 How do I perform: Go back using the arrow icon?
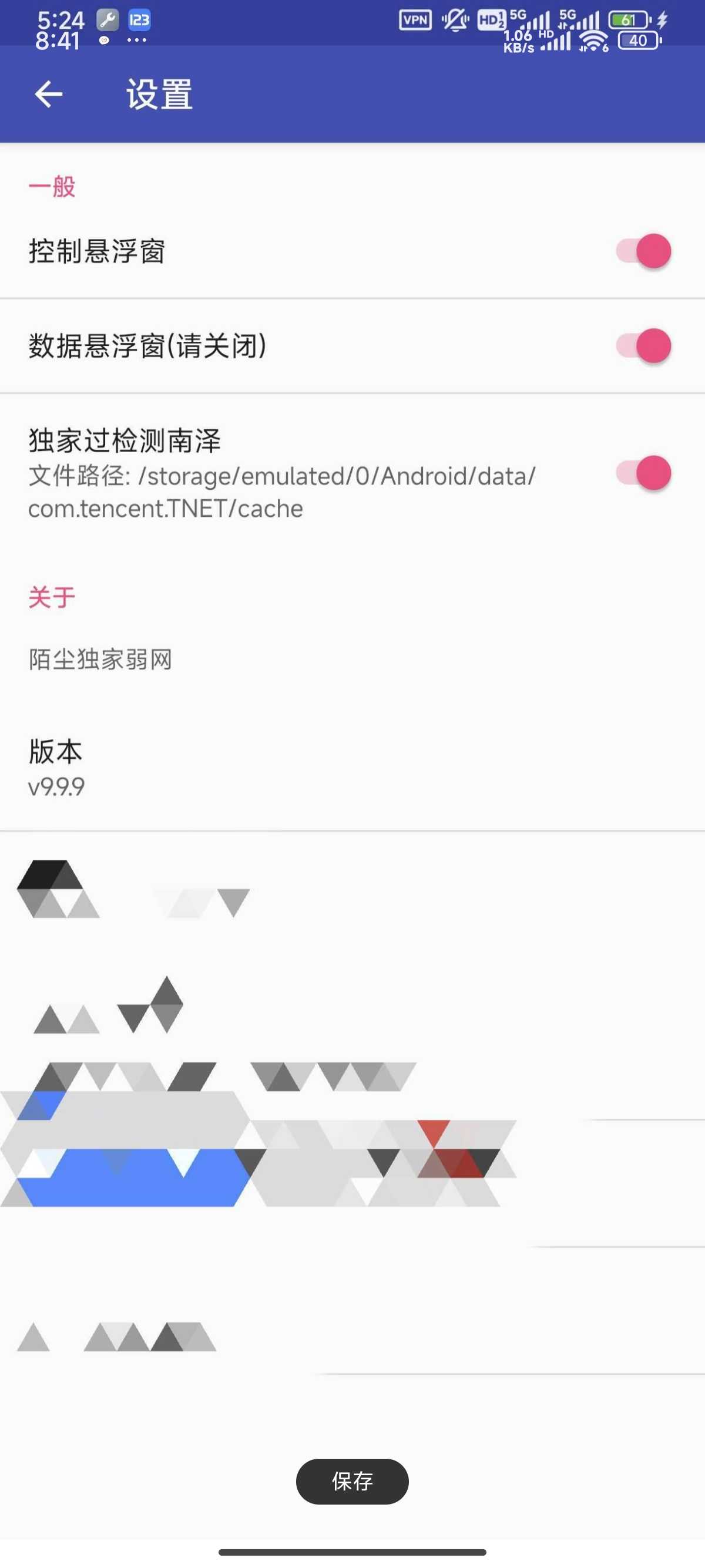(x=49, y=95)
